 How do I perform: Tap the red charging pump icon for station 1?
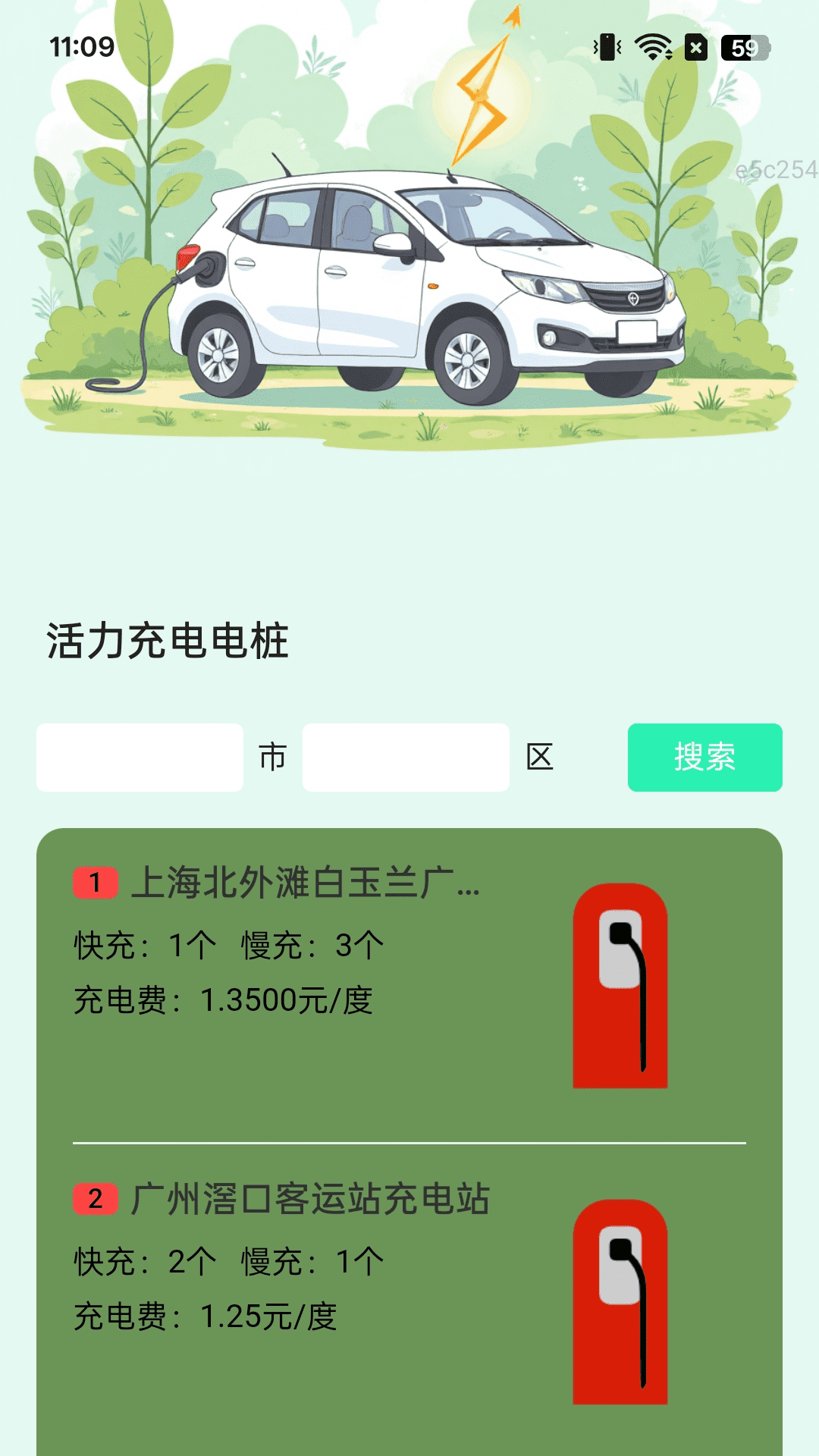[619, 986]
